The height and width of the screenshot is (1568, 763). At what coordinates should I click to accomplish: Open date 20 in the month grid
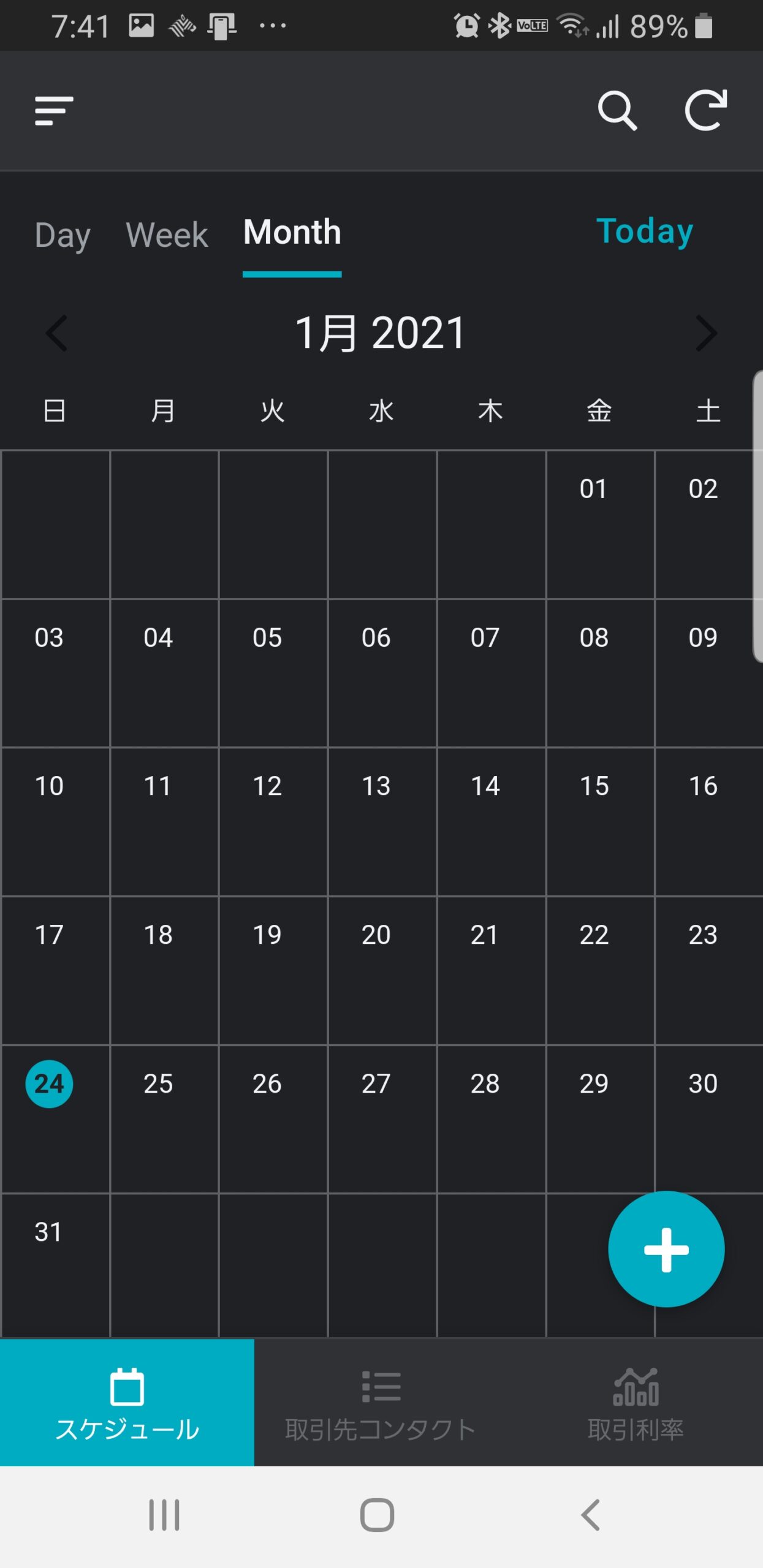382,970
